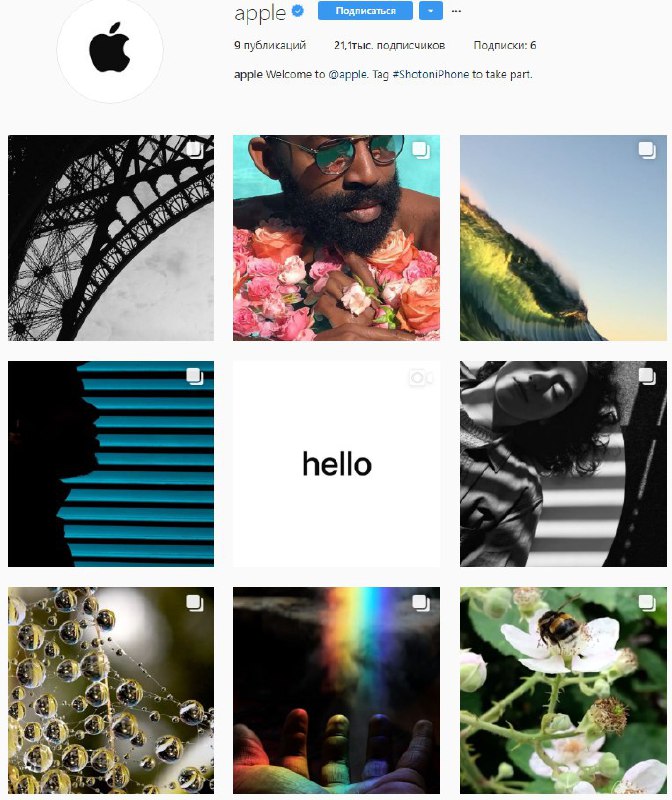Tap the Подписаться follow button
Screen dimensions: 672x800
[x=364, y=11]
